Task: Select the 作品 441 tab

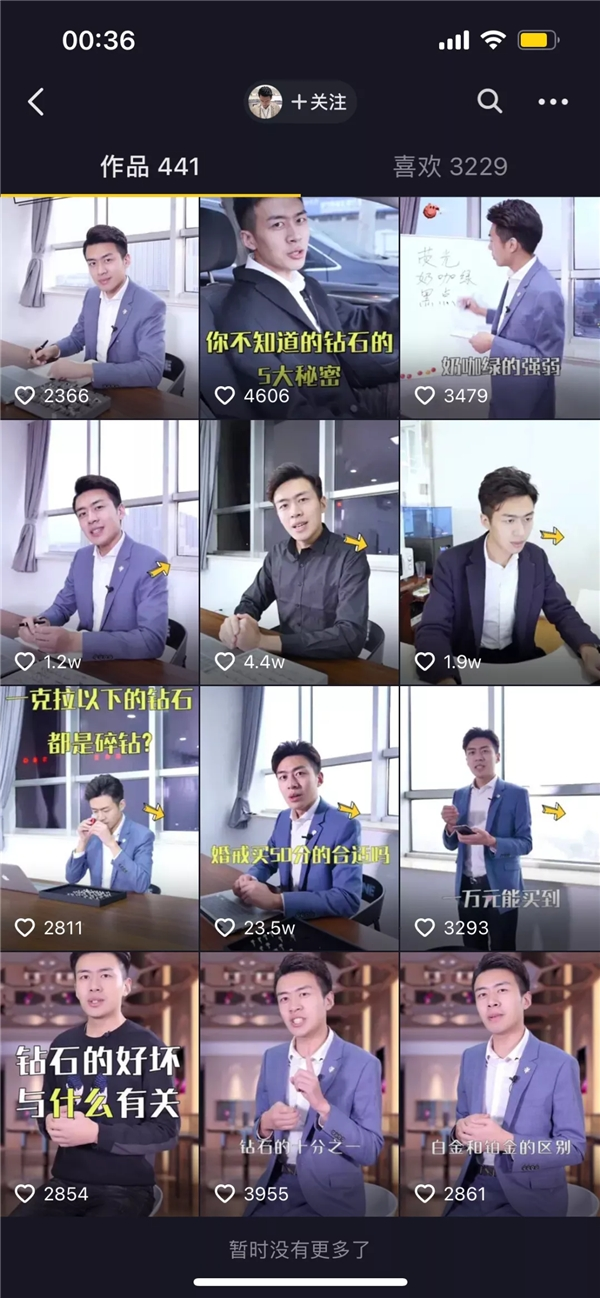Action: click(150, 167)
